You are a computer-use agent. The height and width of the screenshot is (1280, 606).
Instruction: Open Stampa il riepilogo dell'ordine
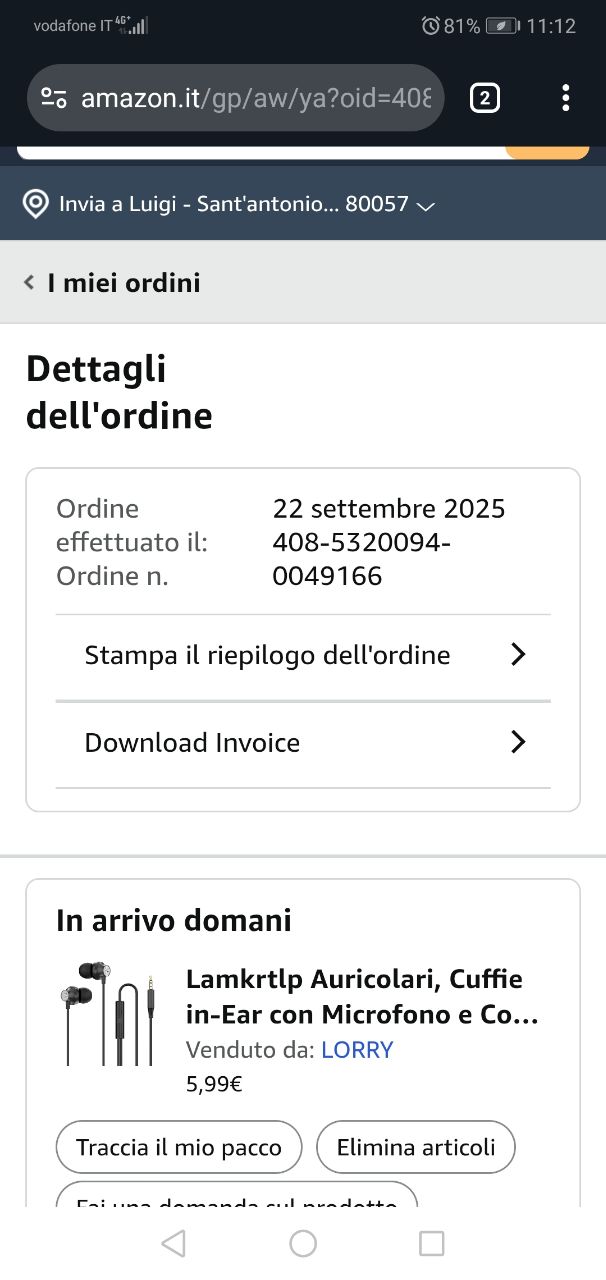(x=303, y=655)
